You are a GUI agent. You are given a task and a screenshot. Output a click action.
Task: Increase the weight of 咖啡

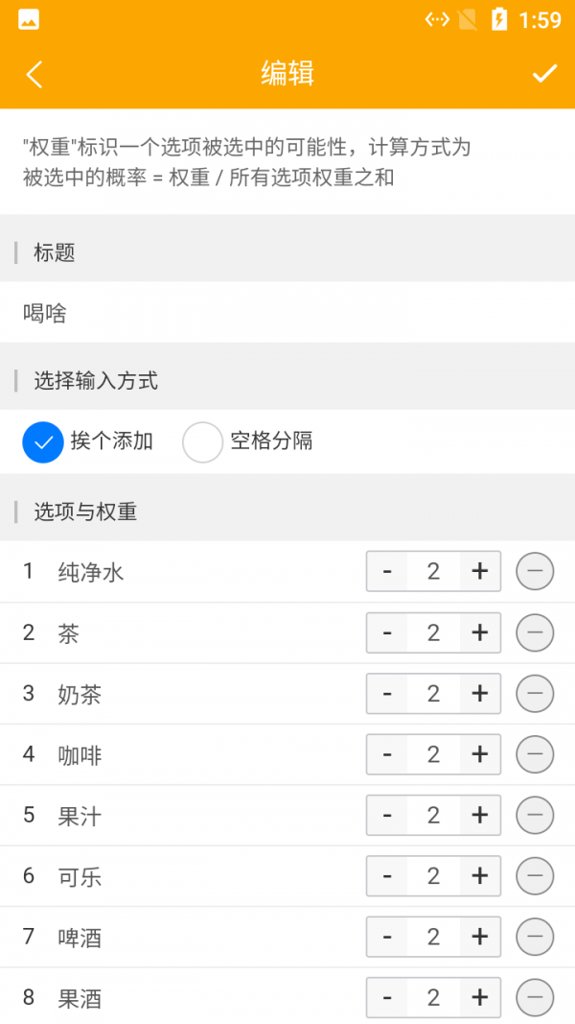(x=480, y=754)
